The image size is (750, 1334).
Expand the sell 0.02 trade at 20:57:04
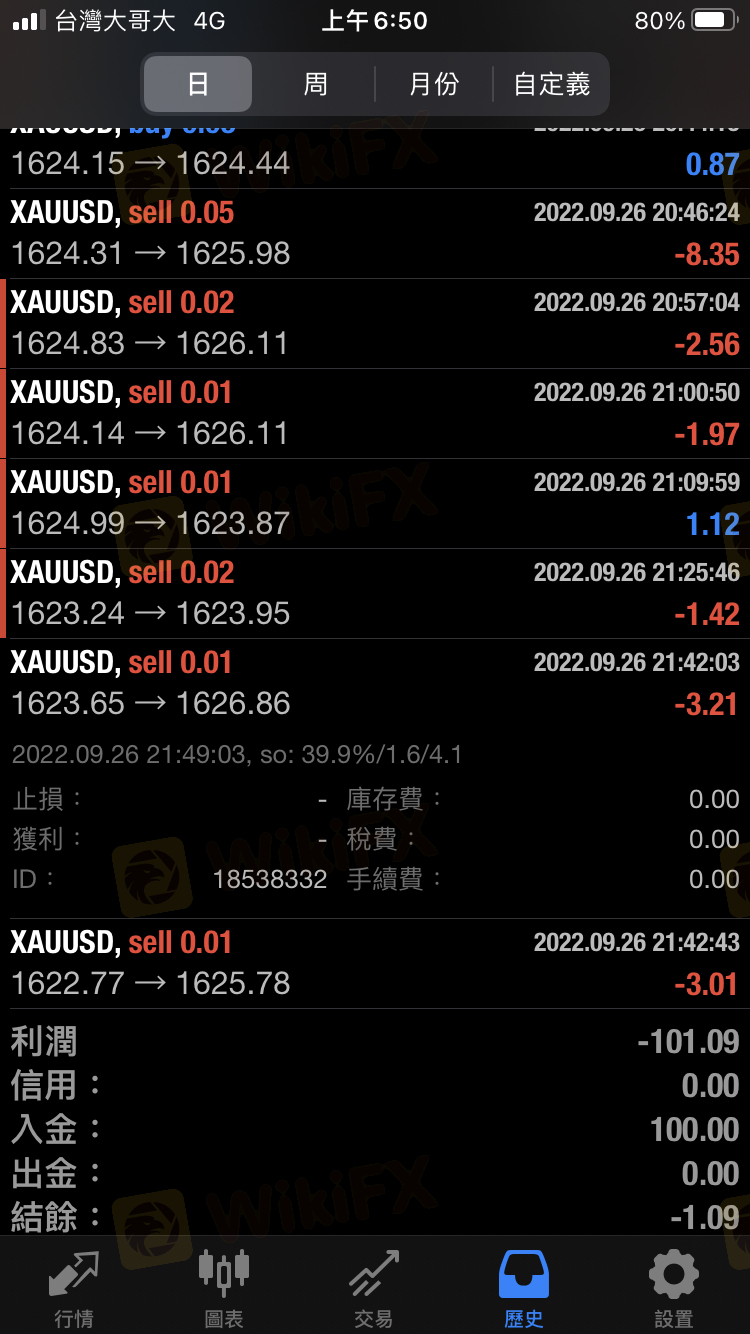coord(375,324)
